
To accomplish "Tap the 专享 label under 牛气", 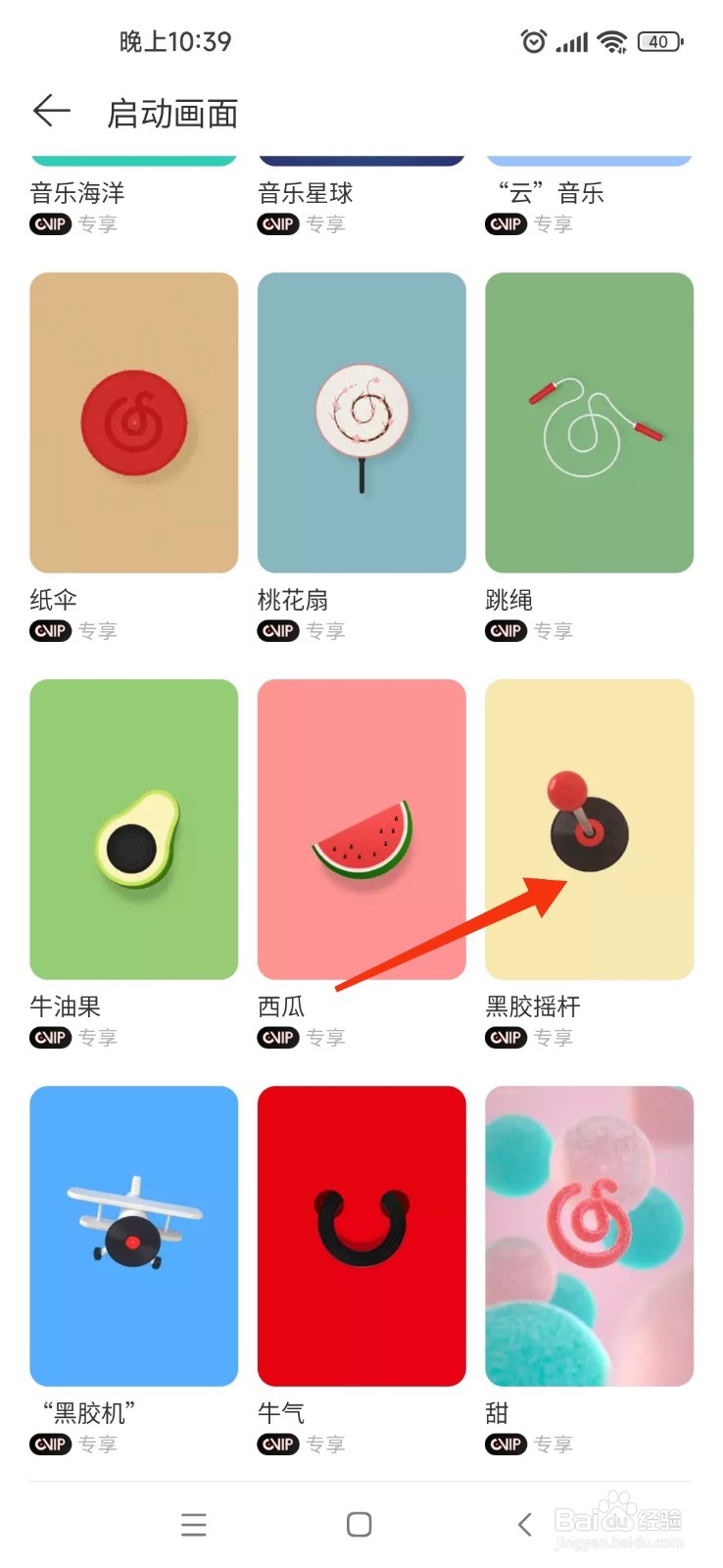I will coord(325,1444).
